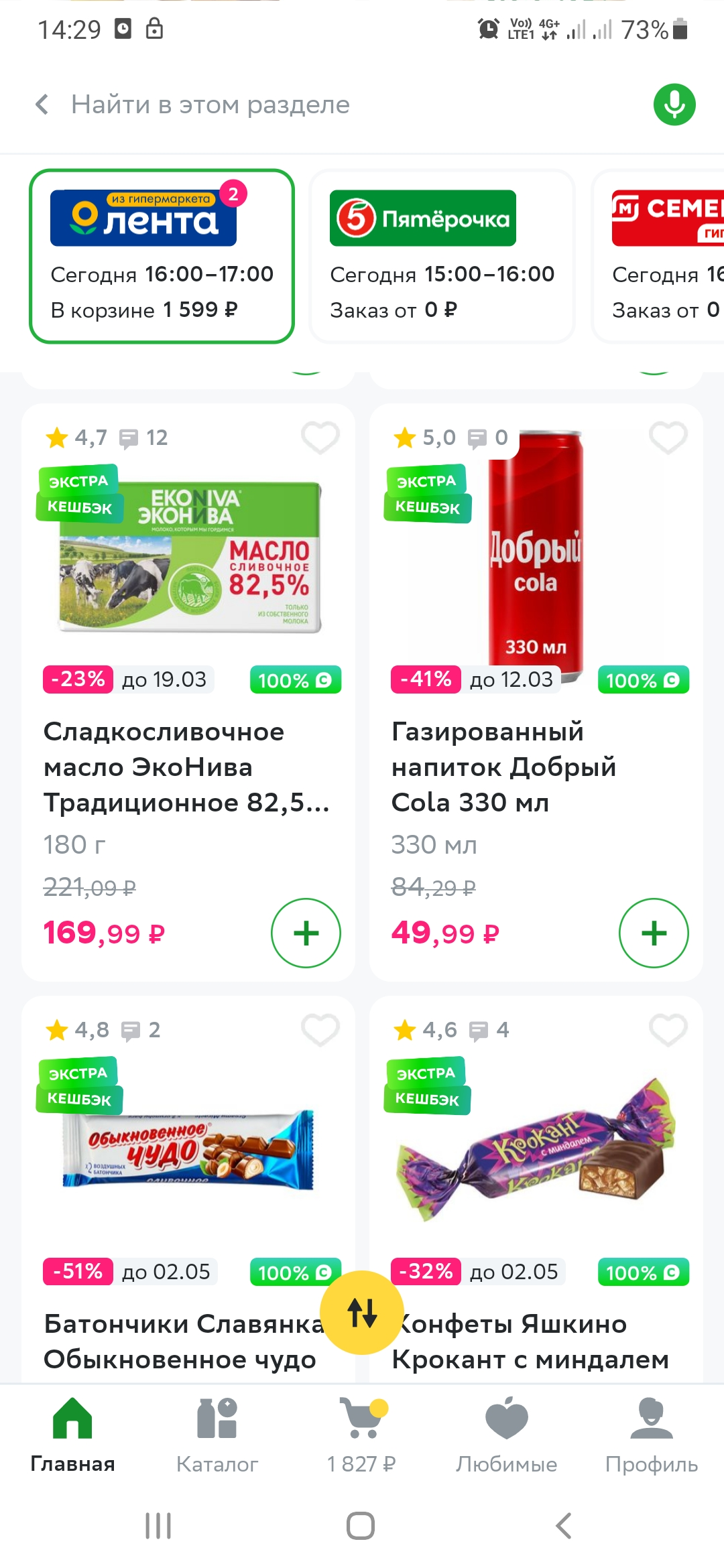Tap the Главная tab
Screen dimensions: 724x1568
[72, 1435]
